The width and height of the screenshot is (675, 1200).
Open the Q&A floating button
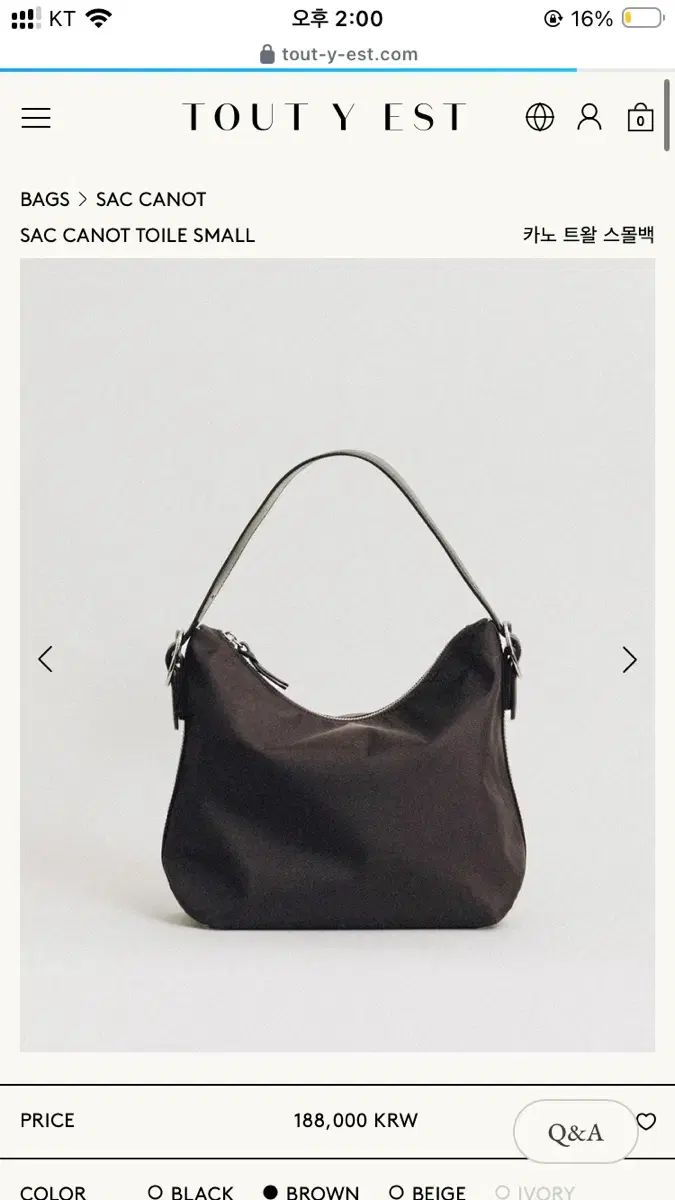(x=576, y=1132)
